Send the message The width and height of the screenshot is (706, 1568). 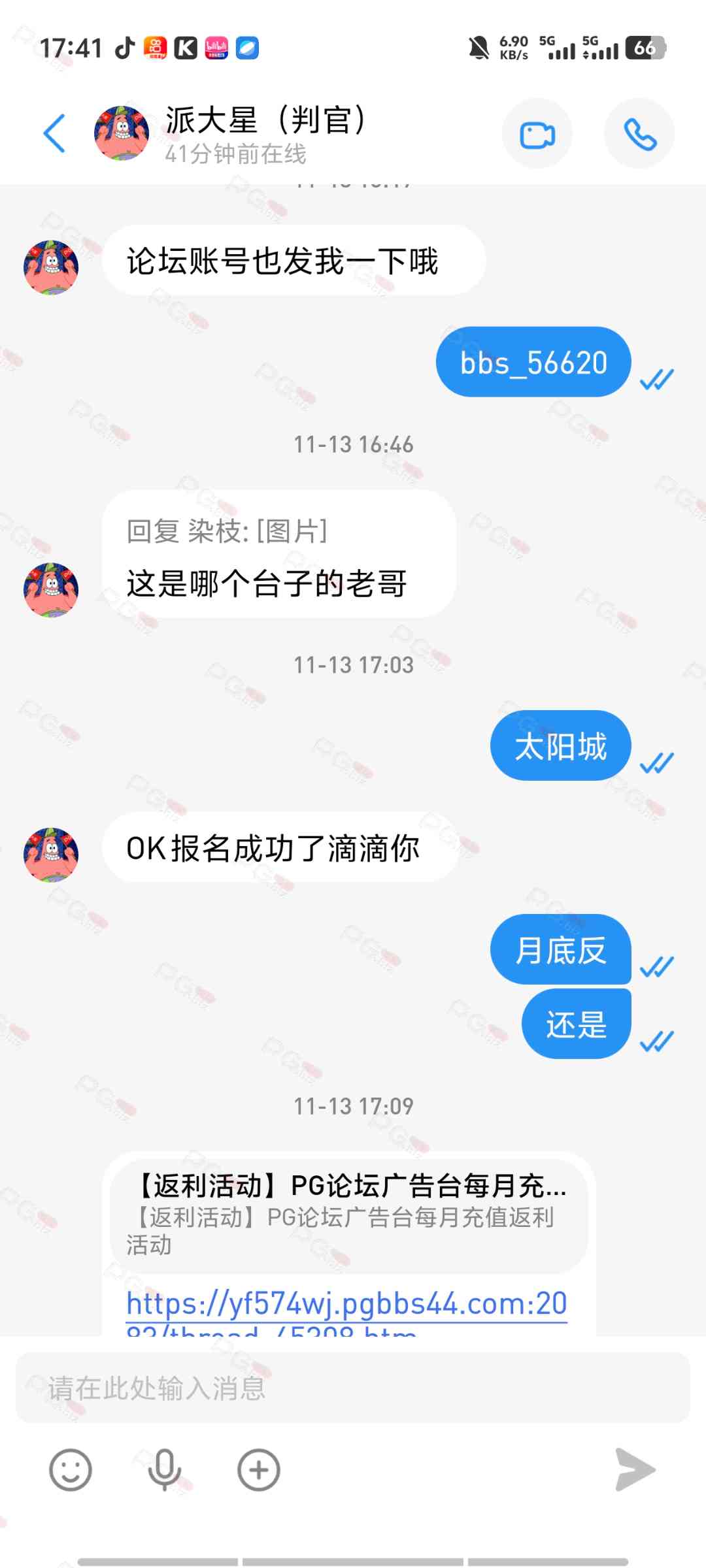634,1470
